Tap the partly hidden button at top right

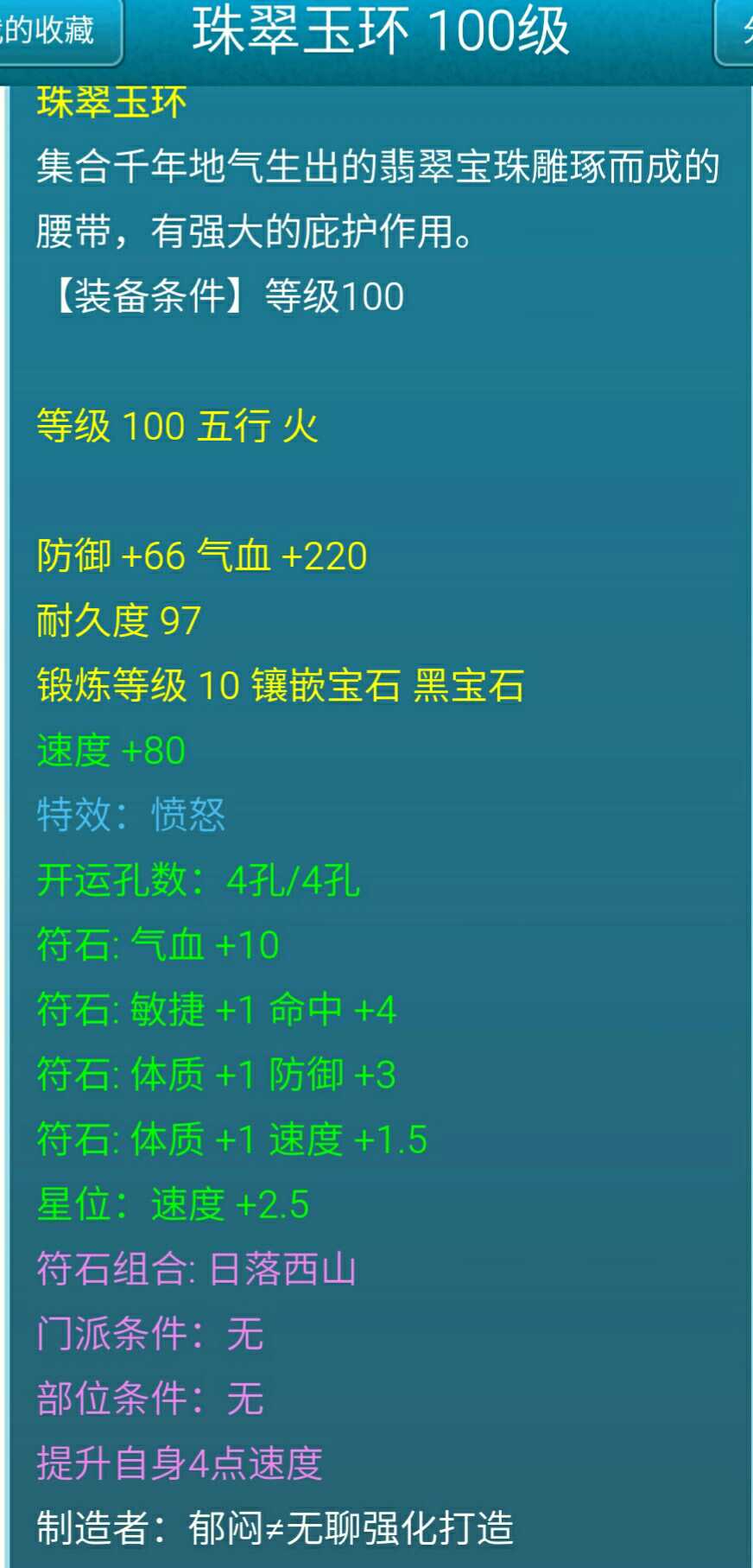coord(734,31)
